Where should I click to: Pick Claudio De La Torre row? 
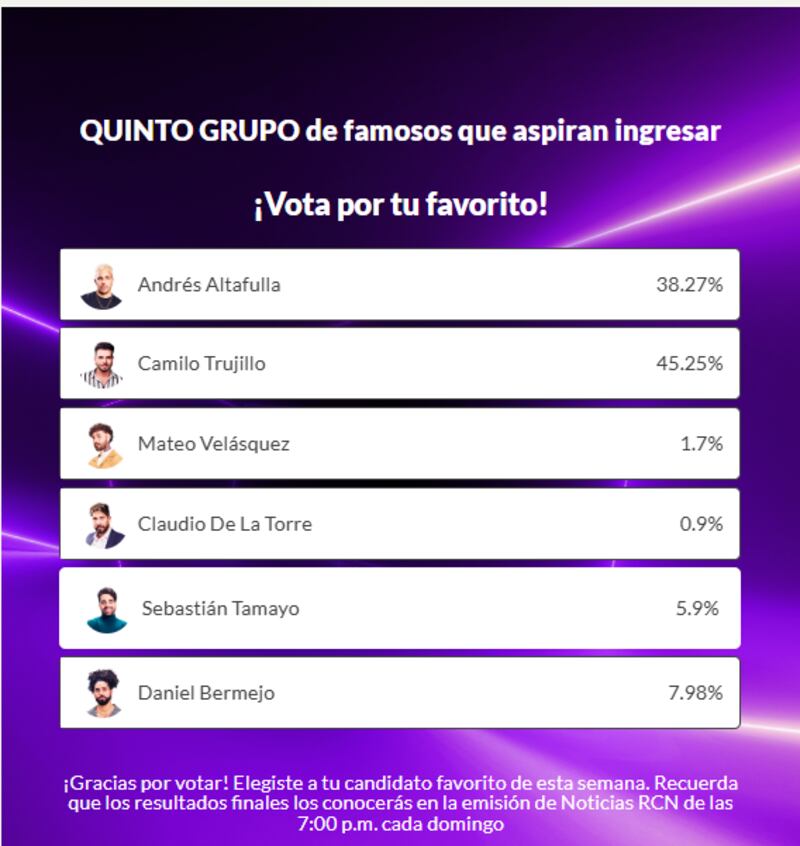pyautogui.click(x=400, y=524)
